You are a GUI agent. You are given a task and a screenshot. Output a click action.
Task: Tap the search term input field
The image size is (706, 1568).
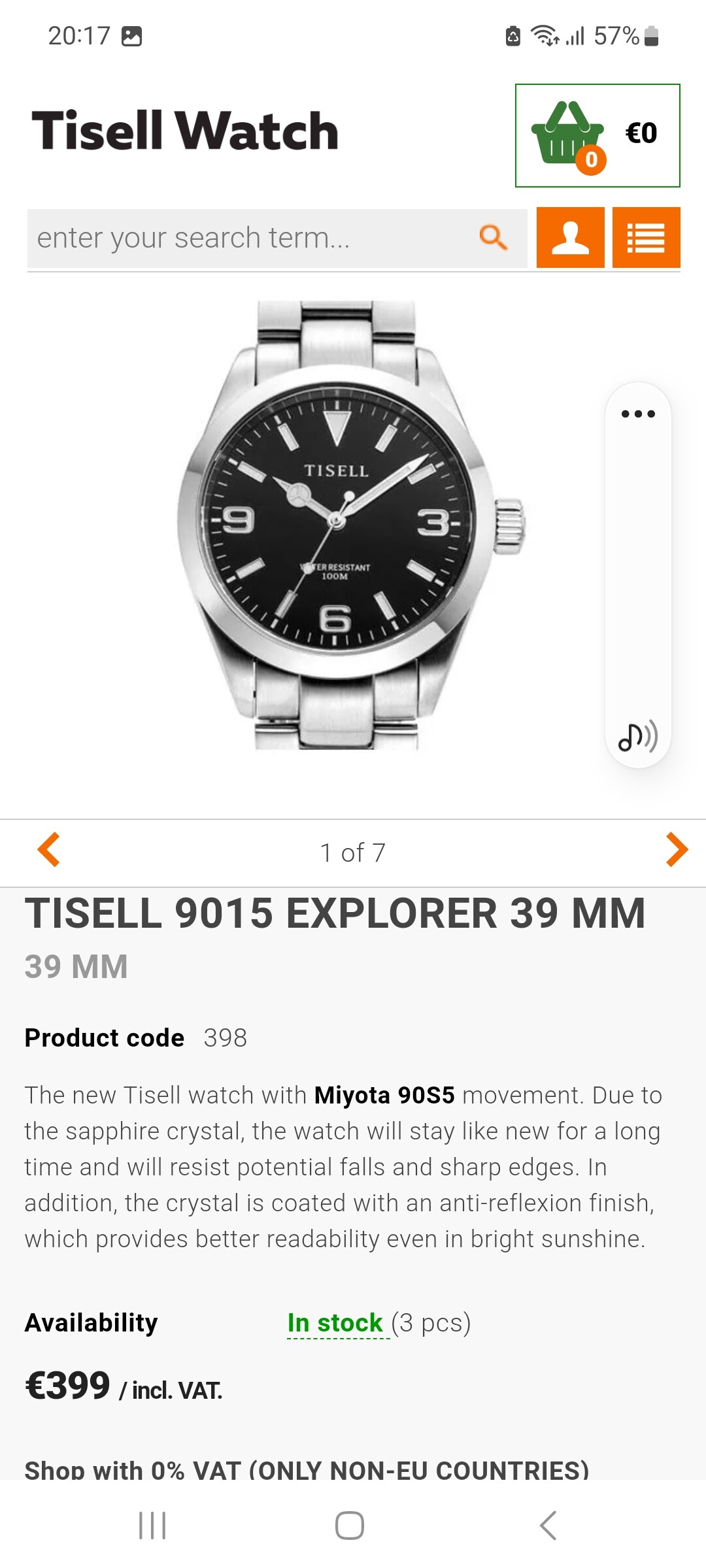point(252,238)
